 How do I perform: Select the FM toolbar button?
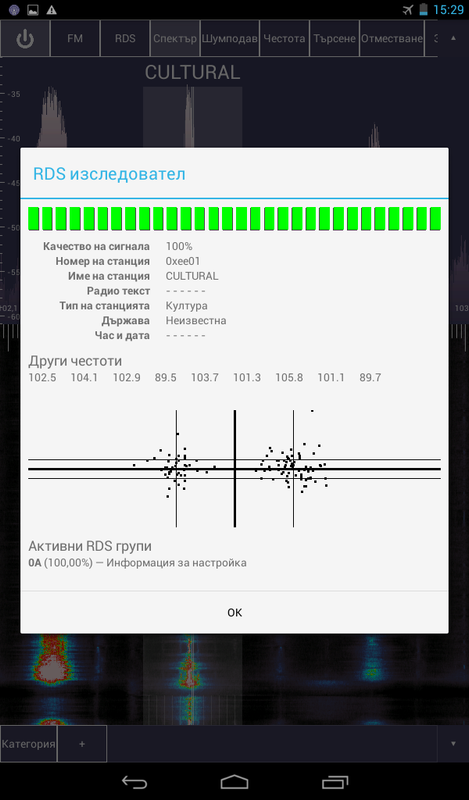point(75,39)
